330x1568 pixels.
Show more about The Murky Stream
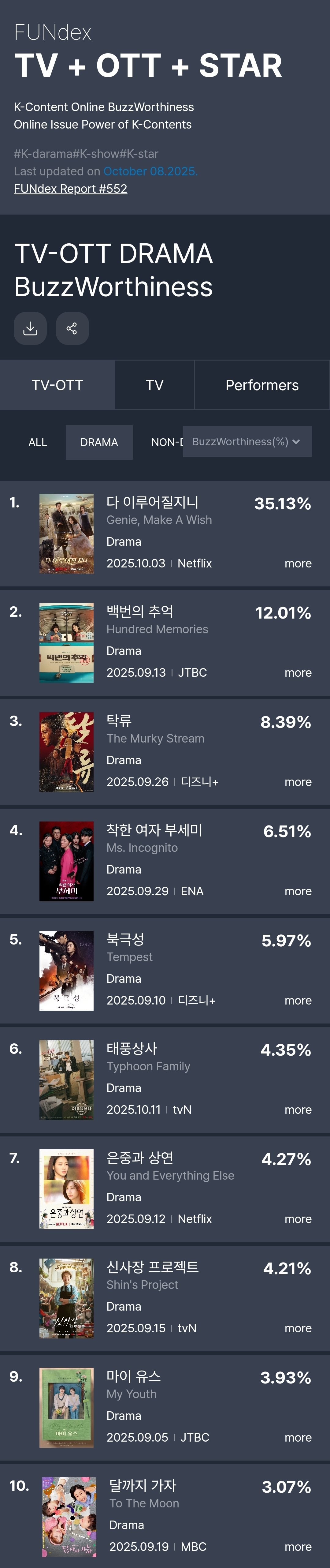point(298,782)
